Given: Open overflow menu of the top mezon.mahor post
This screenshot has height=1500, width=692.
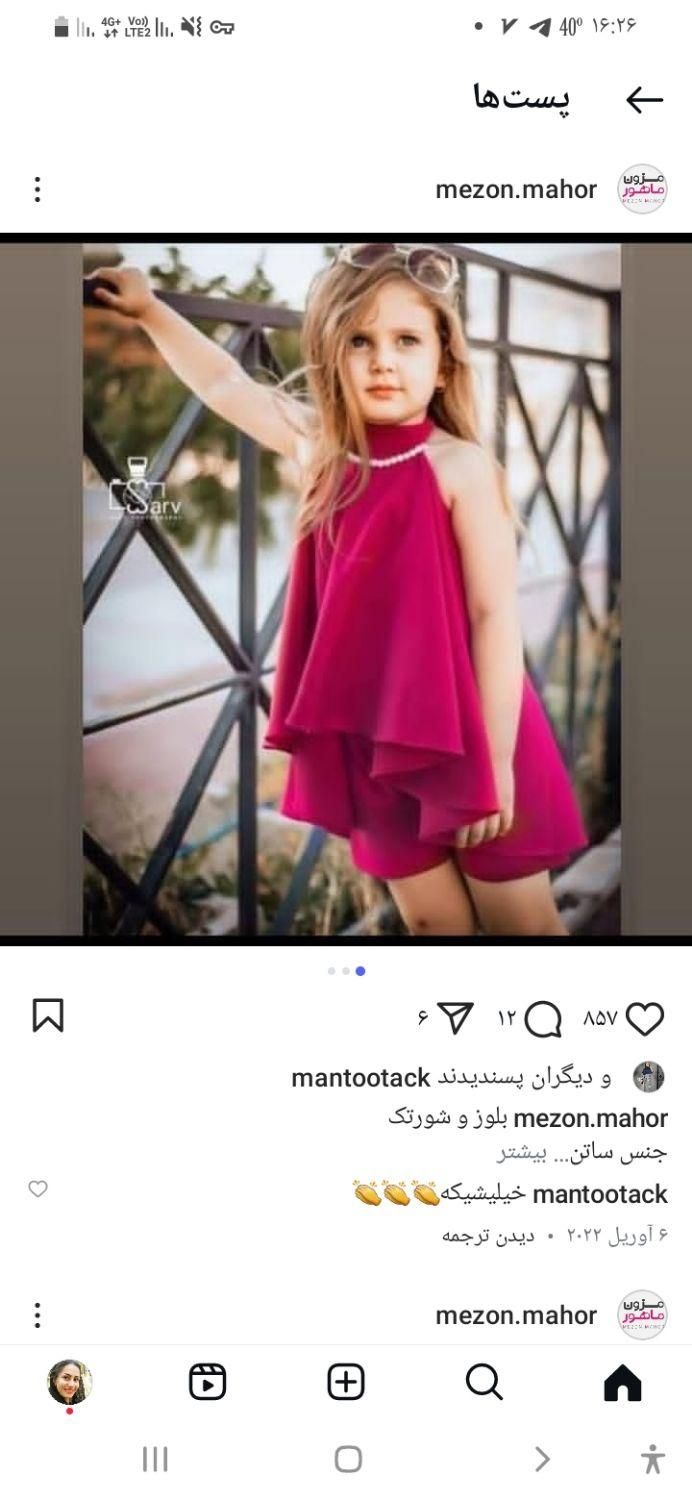Looking at the screenshot, I should click(37, 189).
